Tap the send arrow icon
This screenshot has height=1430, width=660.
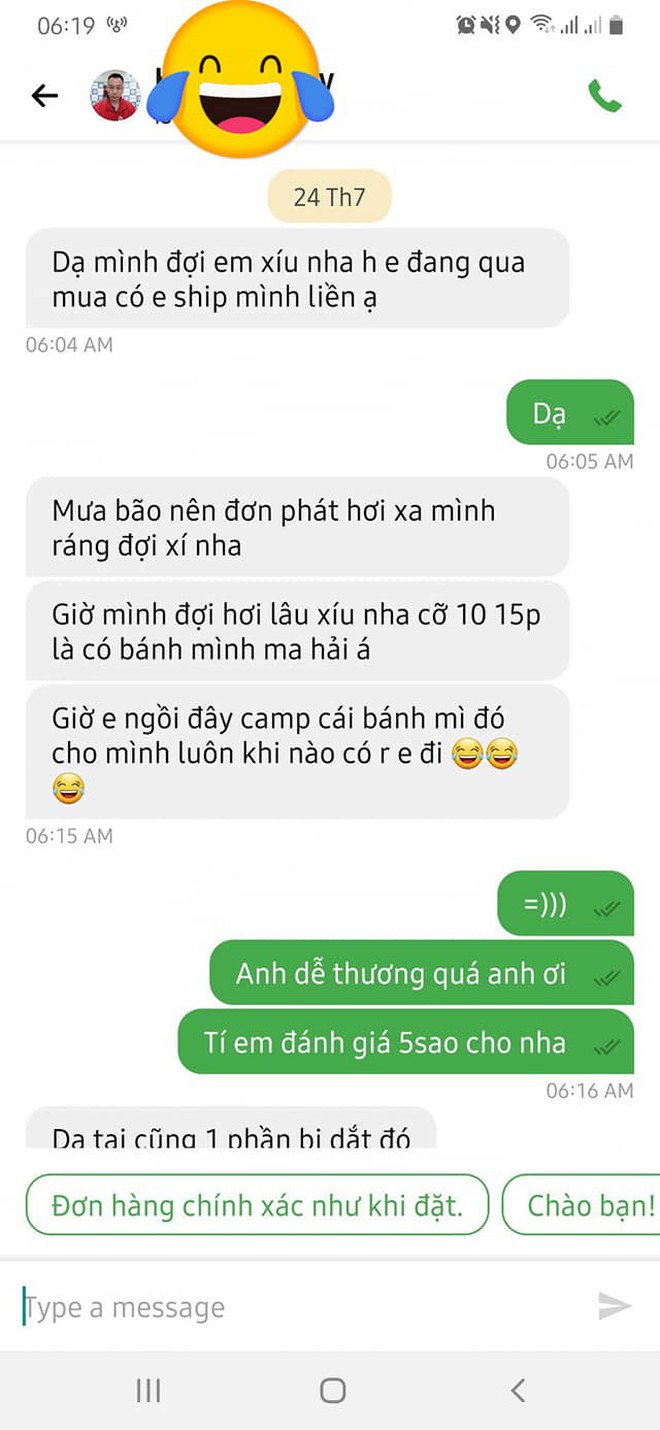614,1306
